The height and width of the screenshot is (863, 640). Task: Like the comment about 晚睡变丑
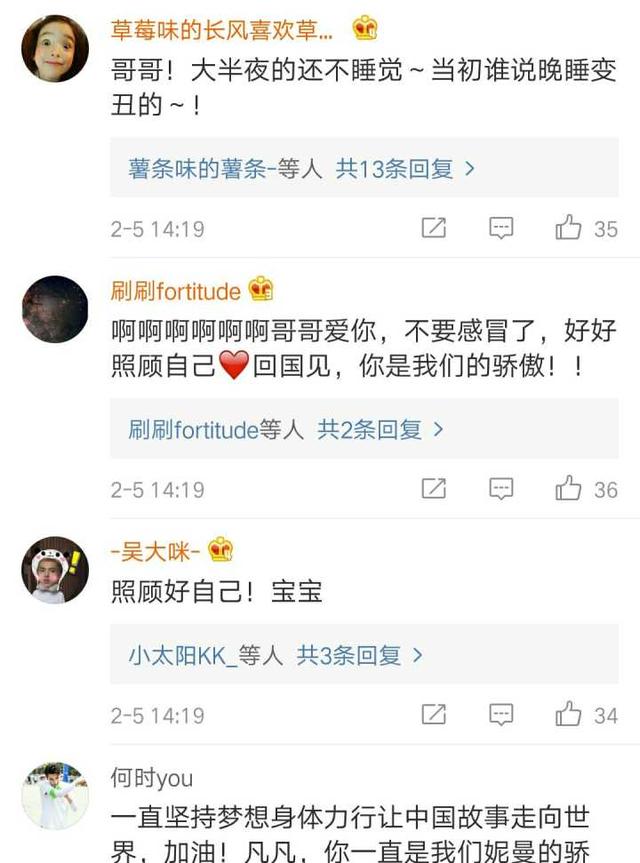point(569,228)
